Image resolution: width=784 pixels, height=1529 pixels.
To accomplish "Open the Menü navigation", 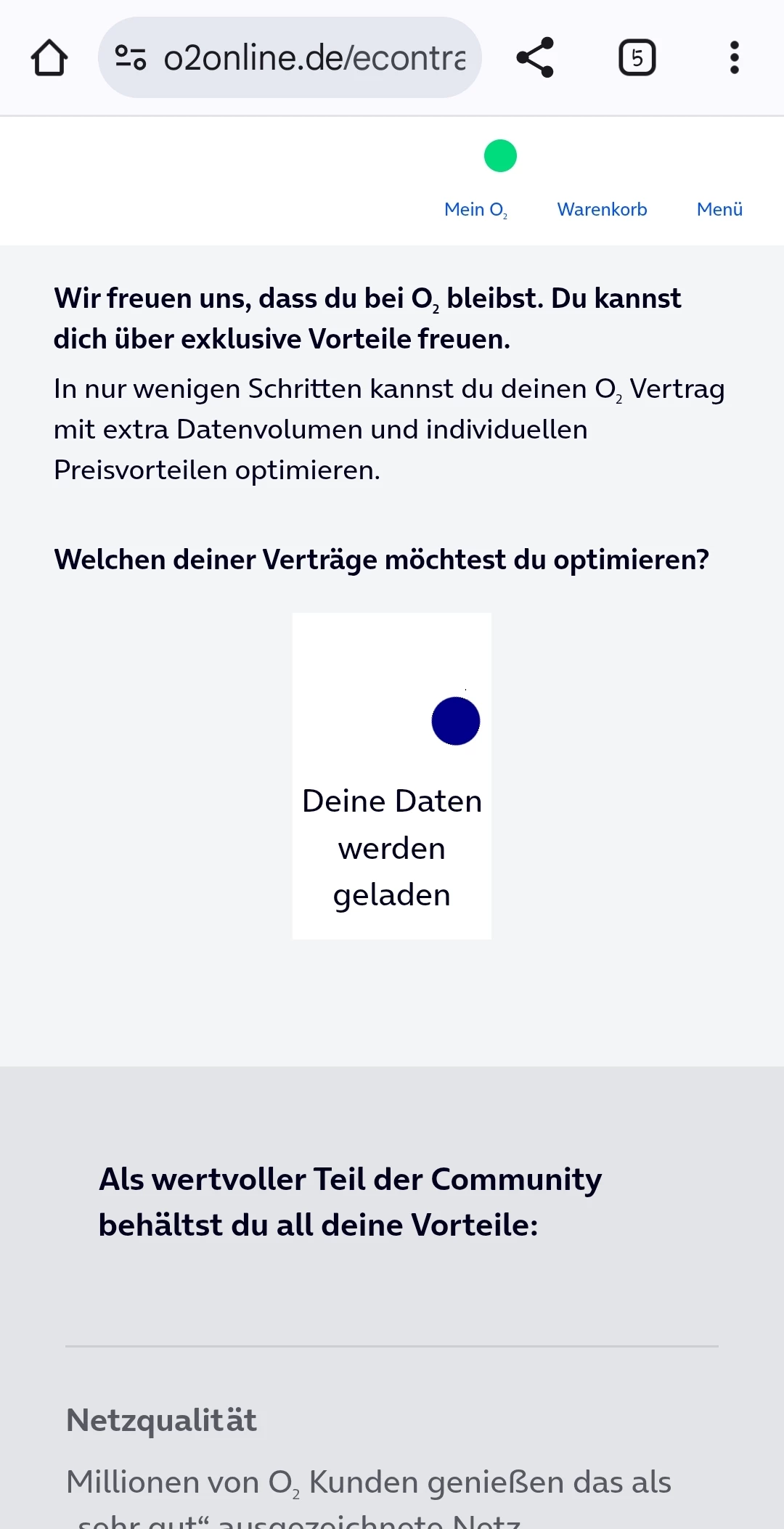I will click(719, 209).
